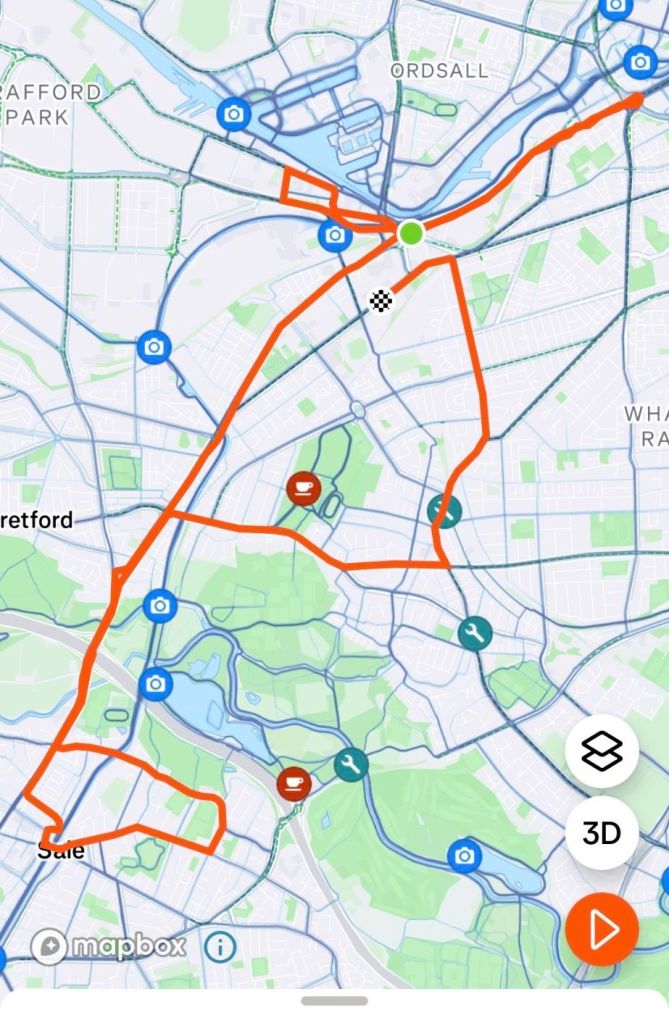This screenshot has width=669, height=1023.
Task: Select the wrench marker on the orange route
Action: click(x=444, y=510)
